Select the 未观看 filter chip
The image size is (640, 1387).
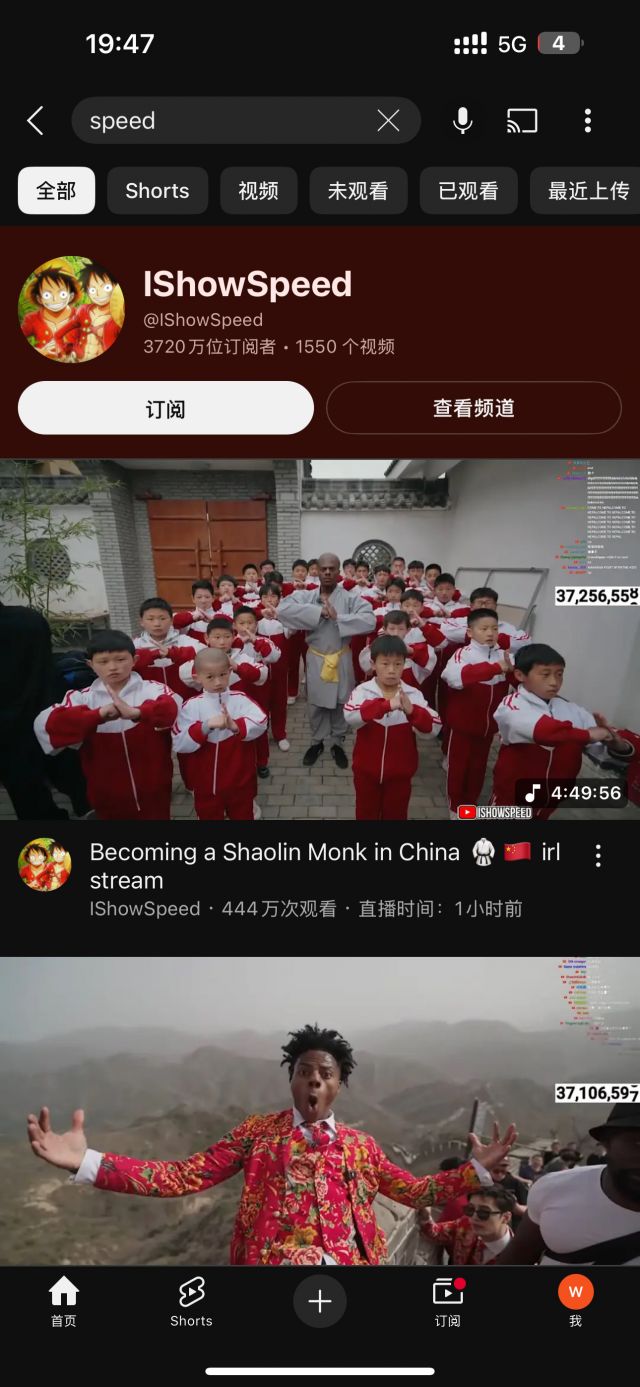click(x=358, y=191)
